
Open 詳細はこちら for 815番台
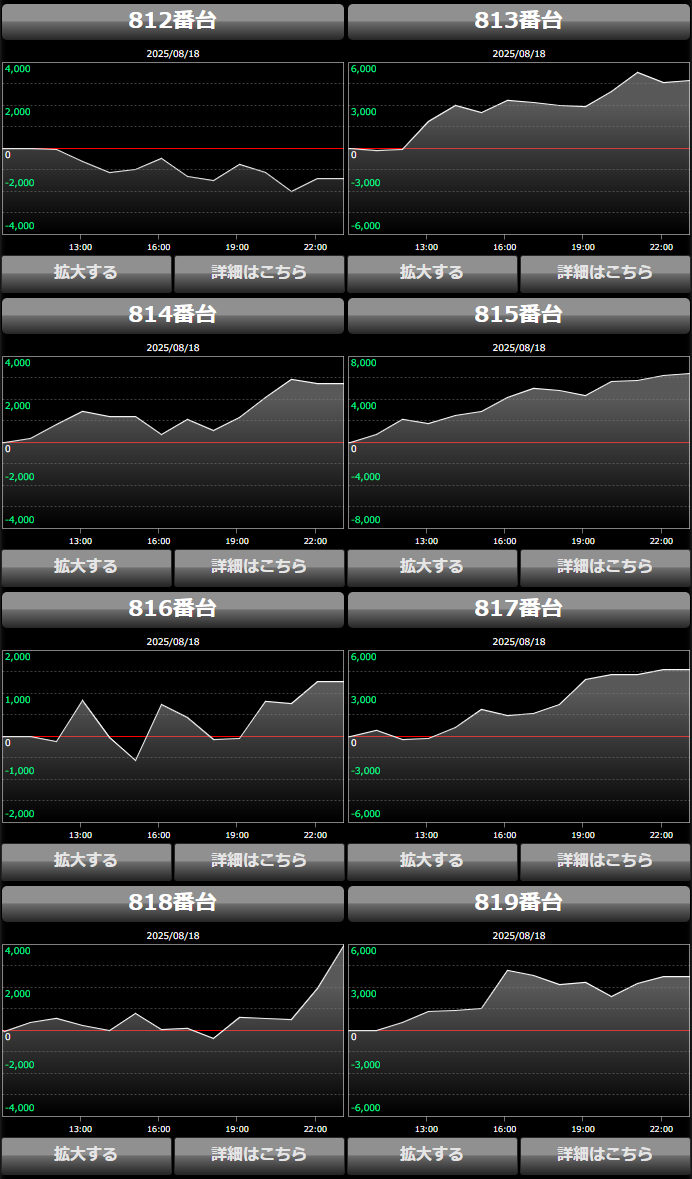[x=605, y=568]
